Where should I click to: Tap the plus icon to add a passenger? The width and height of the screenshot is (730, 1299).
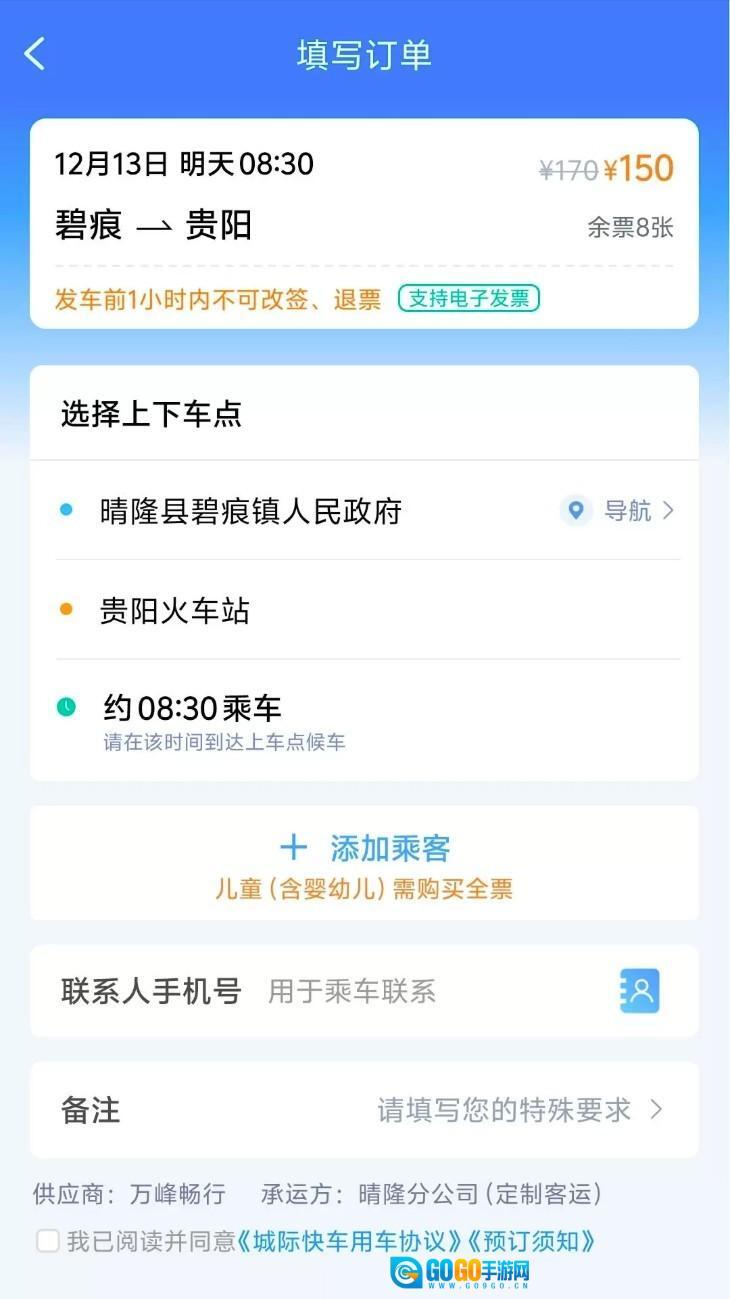pos(294,847)
